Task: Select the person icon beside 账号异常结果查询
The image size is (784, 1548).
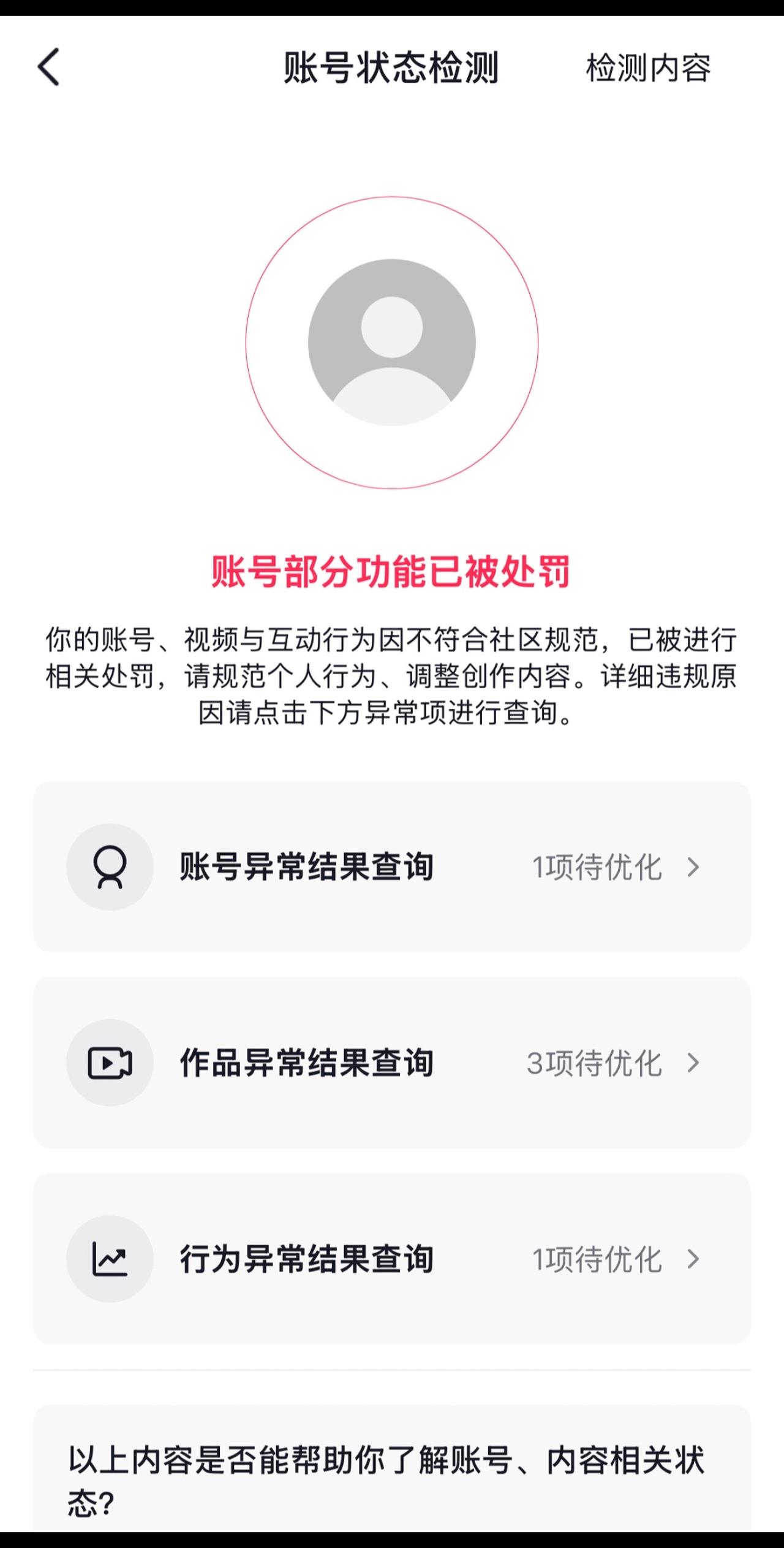Action: point(110,866)
